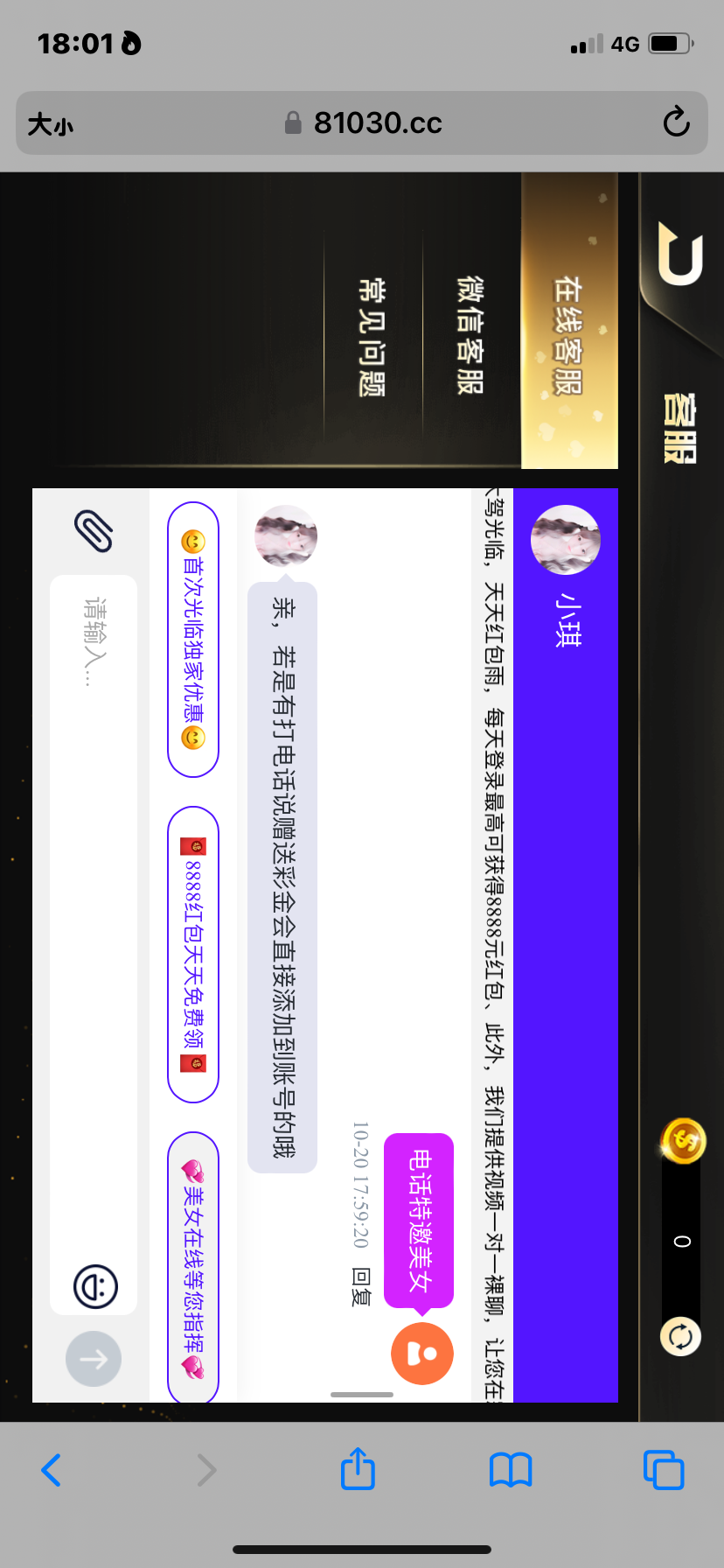Tap 回复 next to the timestamp

point(361,1285)
